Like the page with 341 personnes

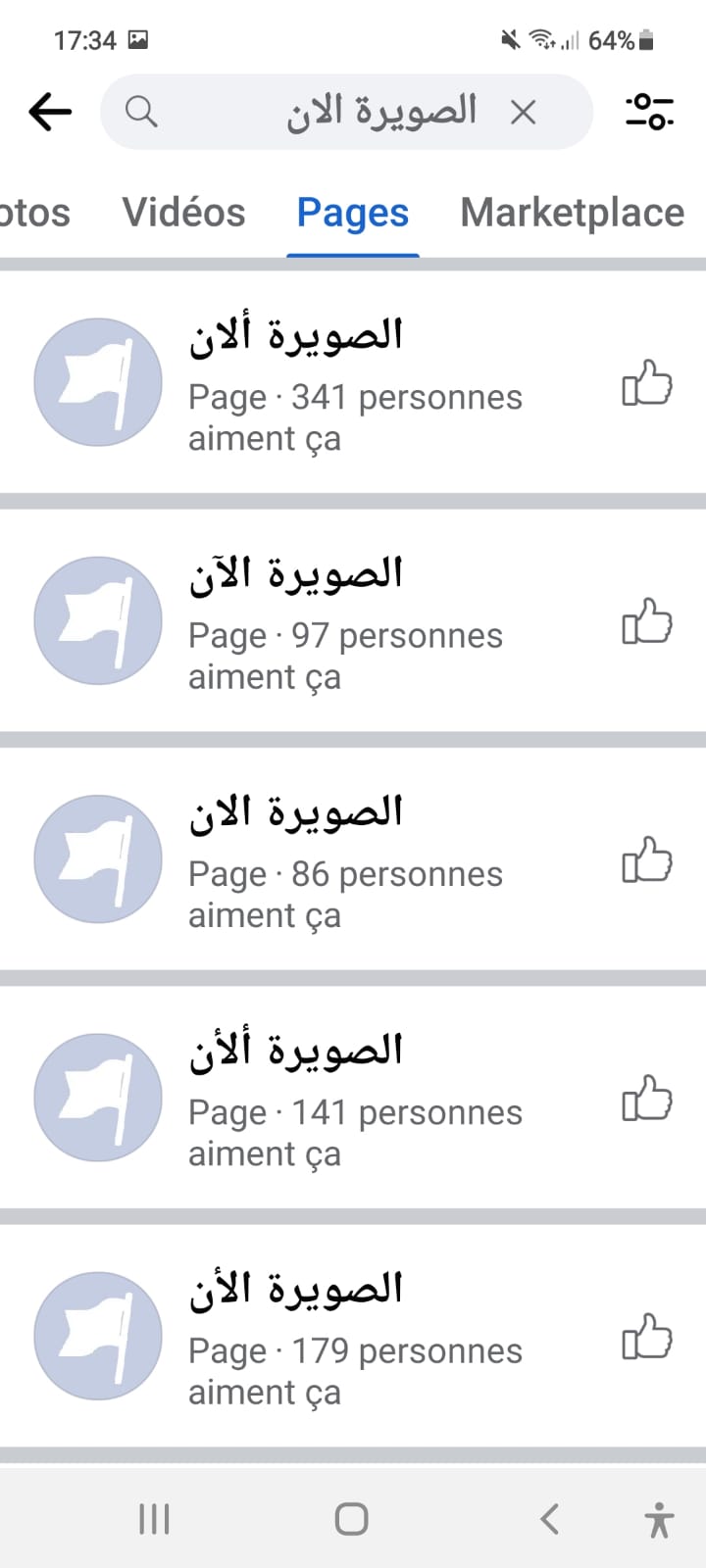pos(647,383)
